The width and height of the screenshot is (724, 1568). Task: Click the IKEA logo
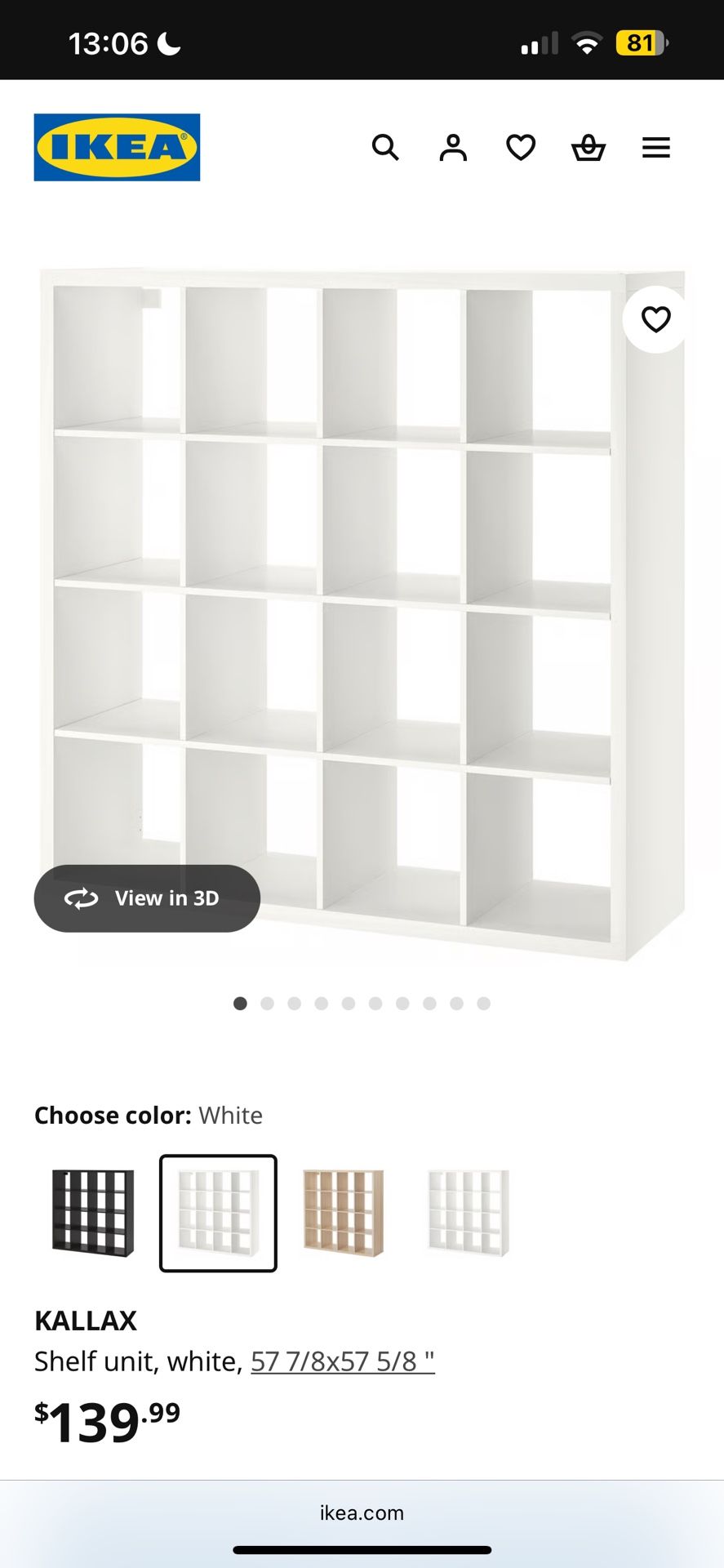116,149
